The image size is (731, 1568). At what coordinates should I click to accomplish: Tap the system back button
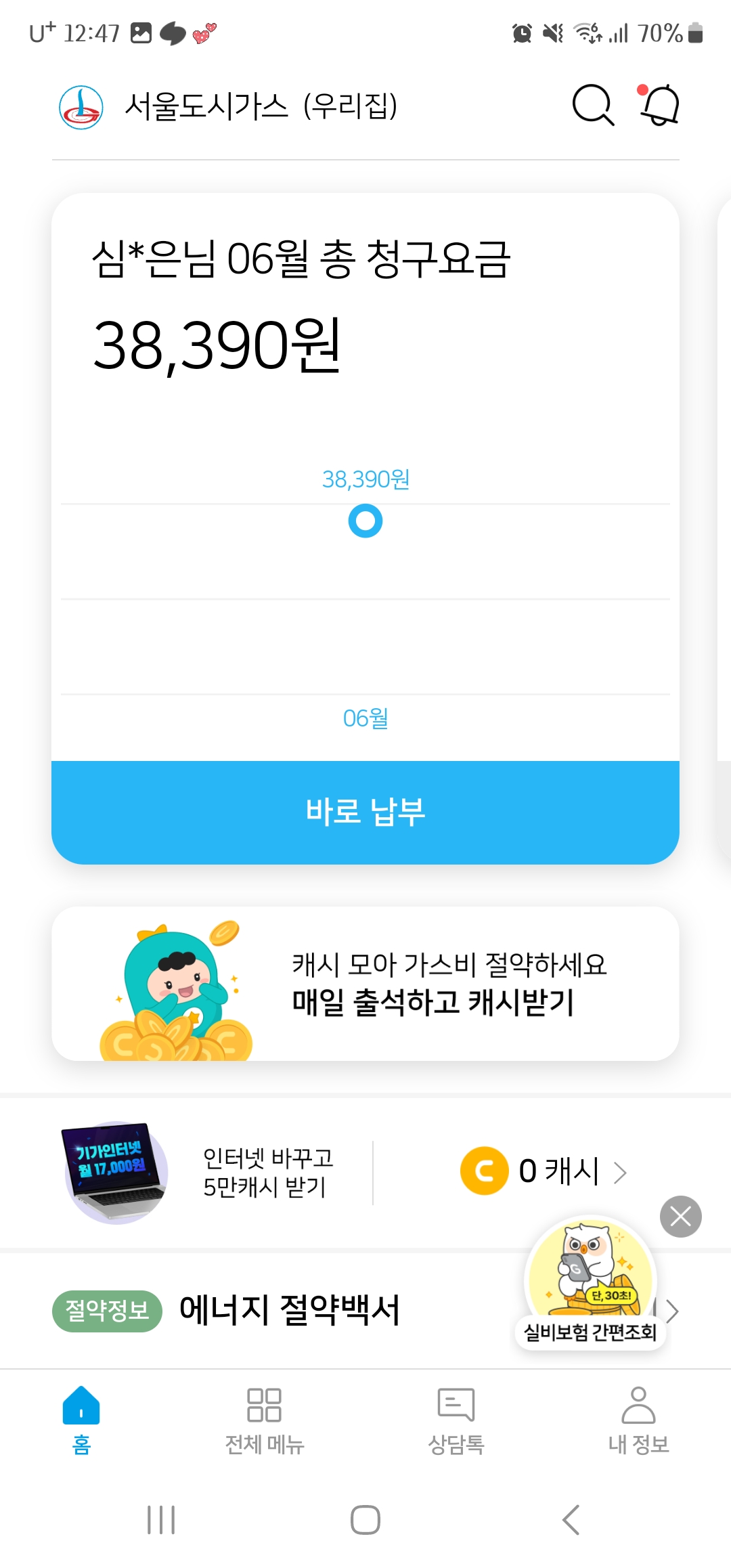point(571,1520)
